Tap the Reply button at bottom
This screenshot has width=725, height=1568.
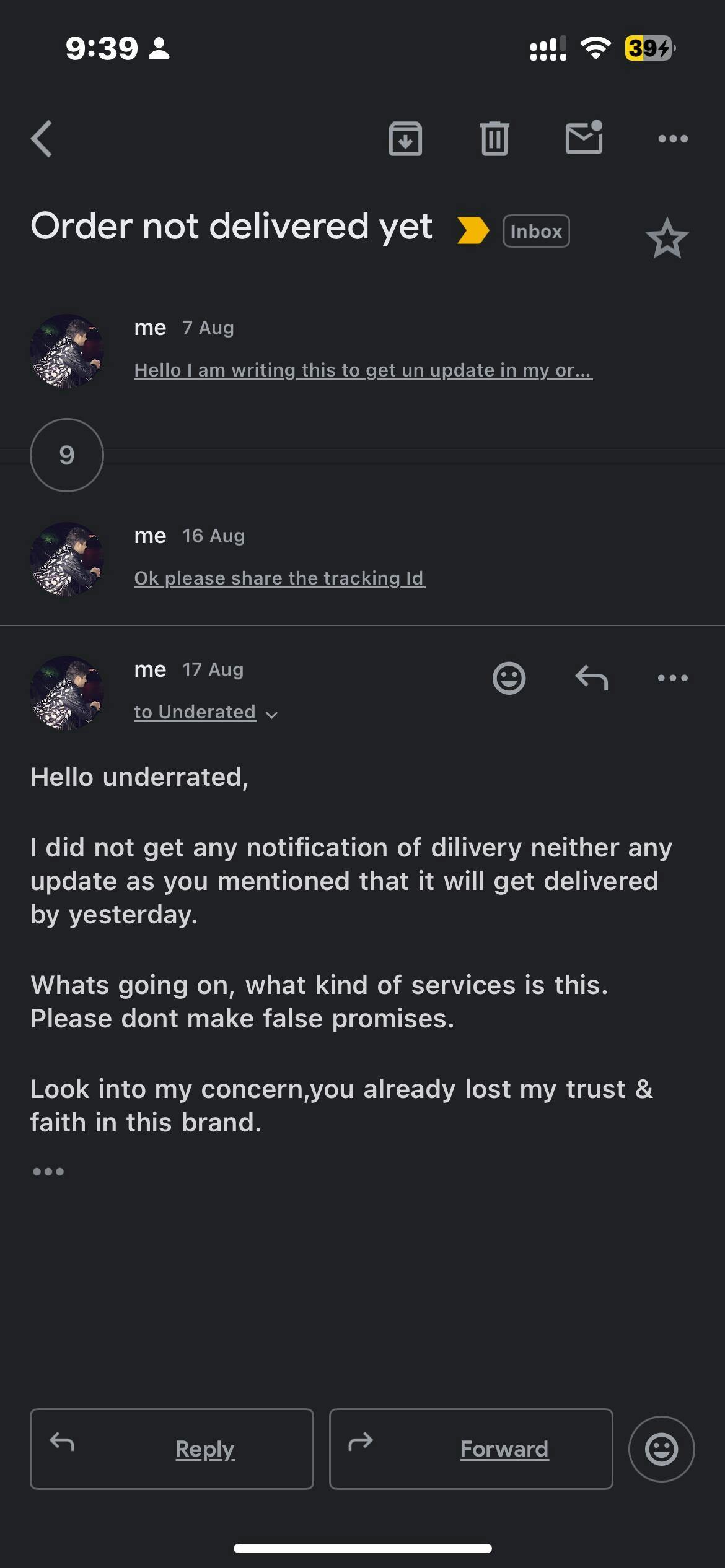tap(172, 1449)
